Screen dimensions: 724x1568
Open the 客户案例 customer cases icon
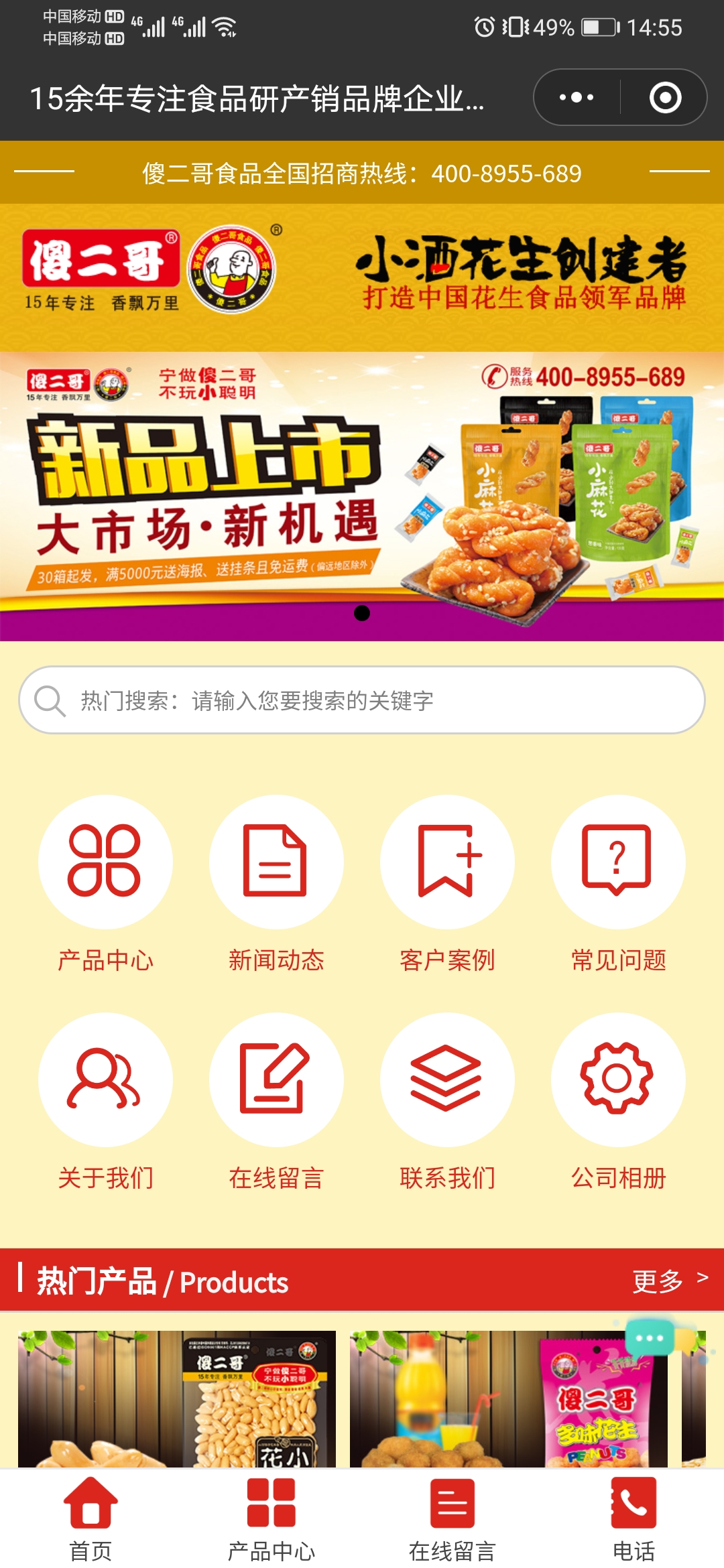(x=448, y=861)
